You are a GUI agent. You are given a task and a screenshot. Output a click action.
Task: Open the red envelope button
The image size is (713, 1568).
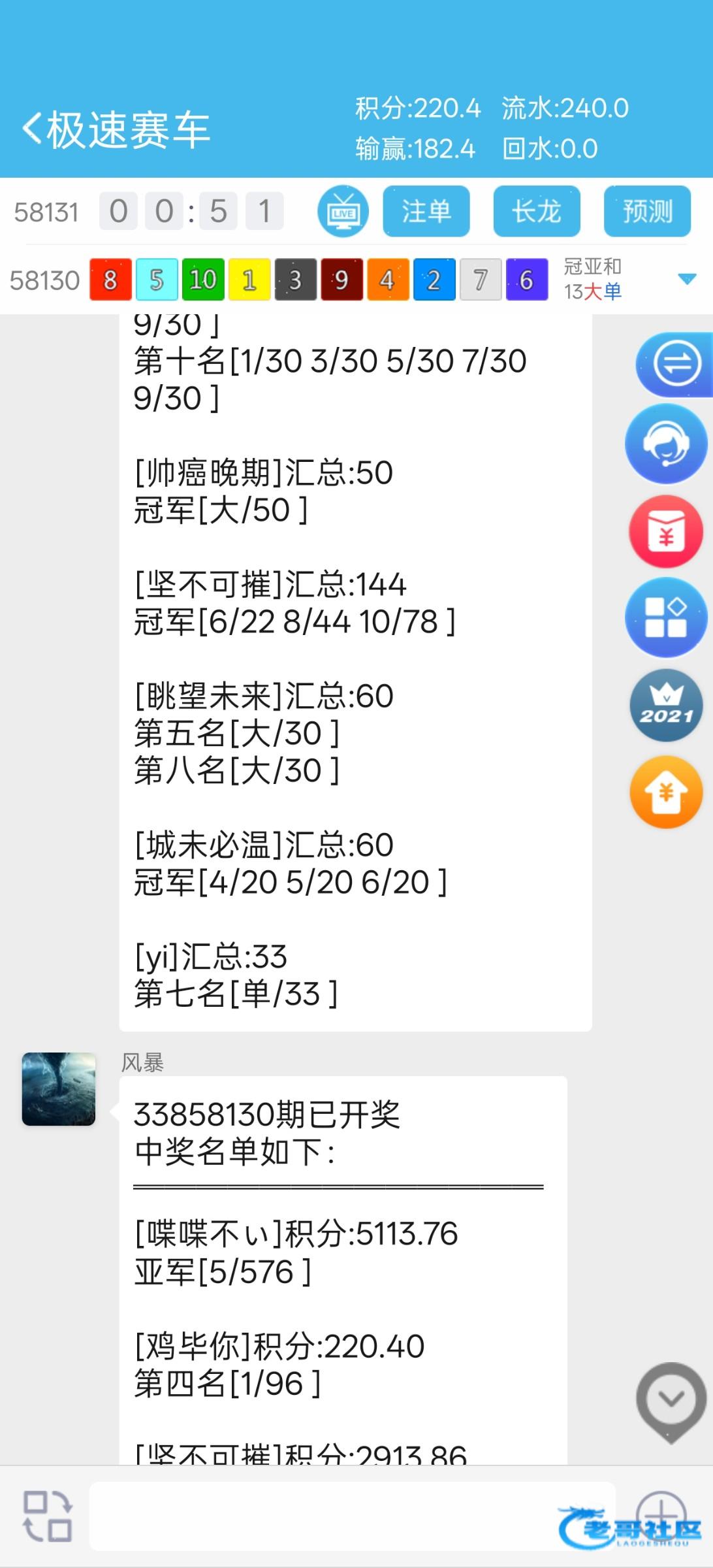pyautogui.click(x=666, y=531)
